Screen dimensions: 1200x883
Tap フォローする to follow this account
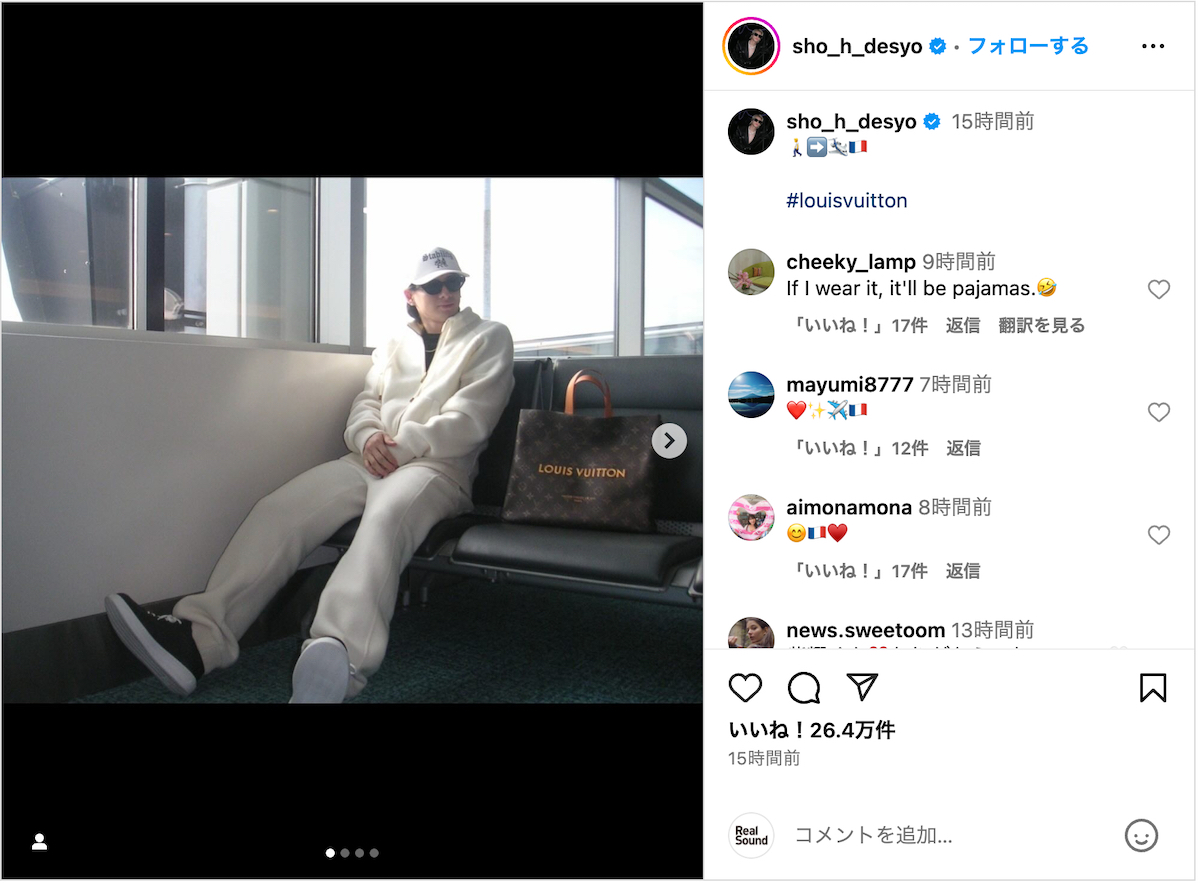(x=1028, y=46)
